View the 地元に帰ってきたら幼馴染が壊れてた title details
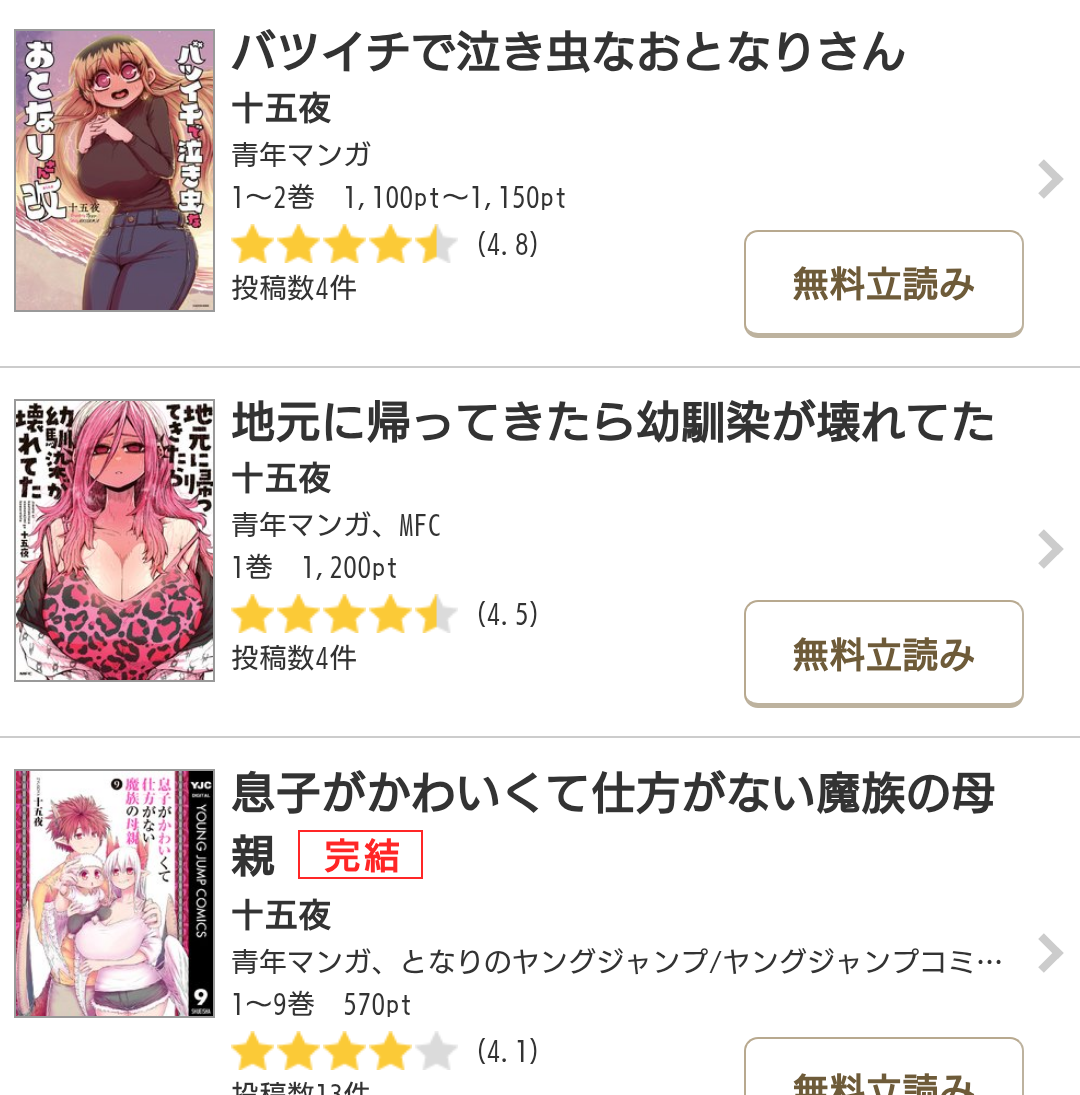Image resolution: width=1080 pixels, height=1095 pixels. [613, 423]
